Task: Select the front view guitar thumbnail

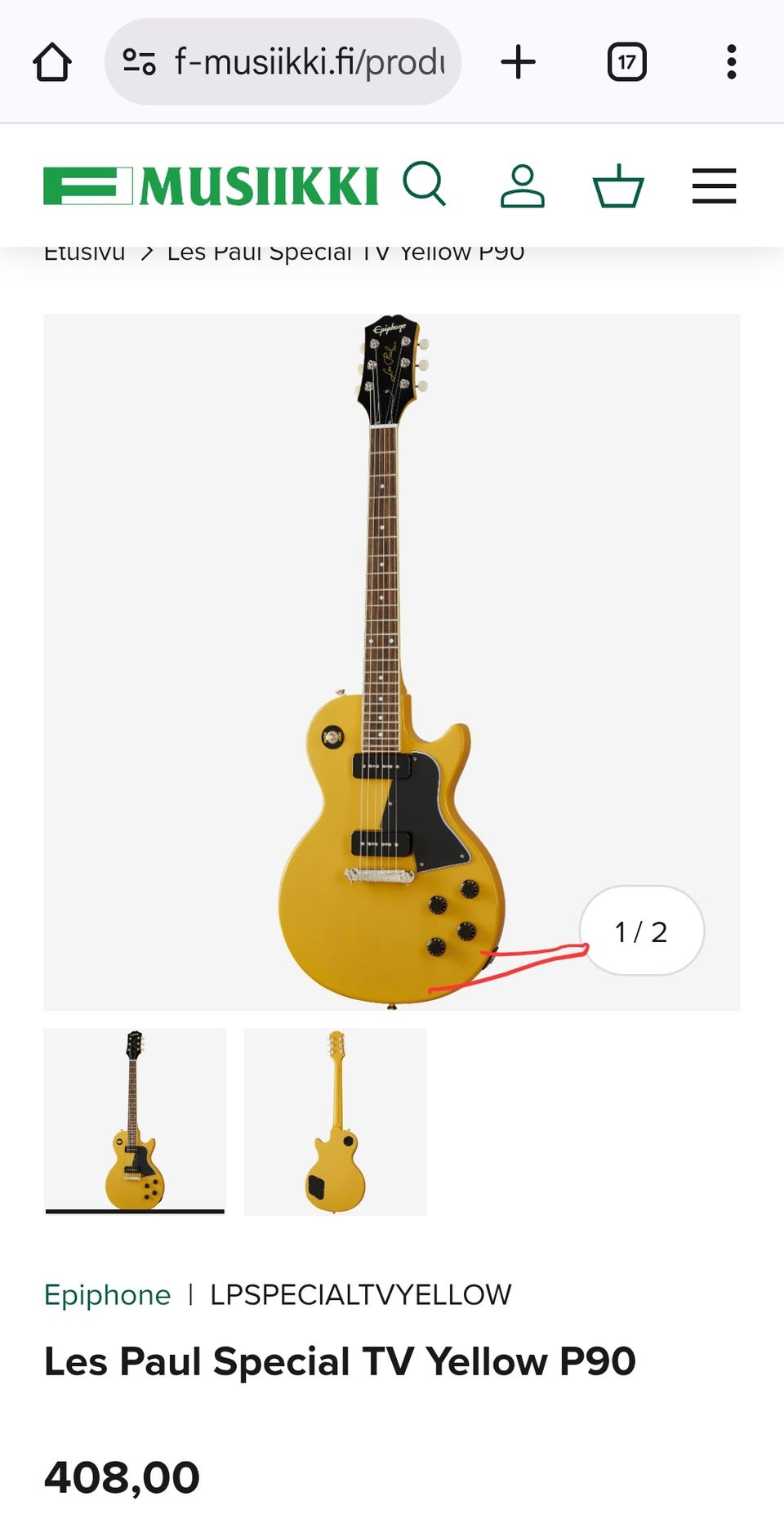Action: tap(135, 1121)
